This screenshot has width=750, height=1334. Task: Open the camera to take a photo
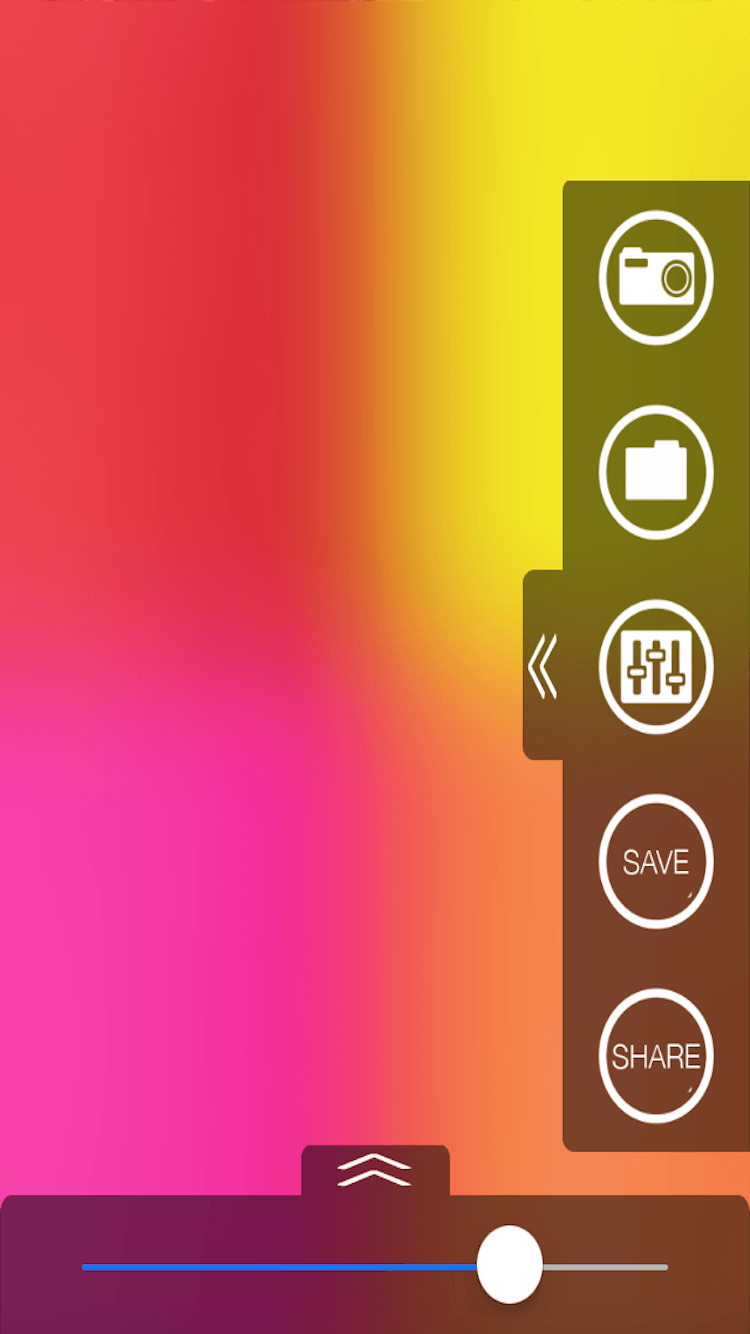tap(656, 277)
